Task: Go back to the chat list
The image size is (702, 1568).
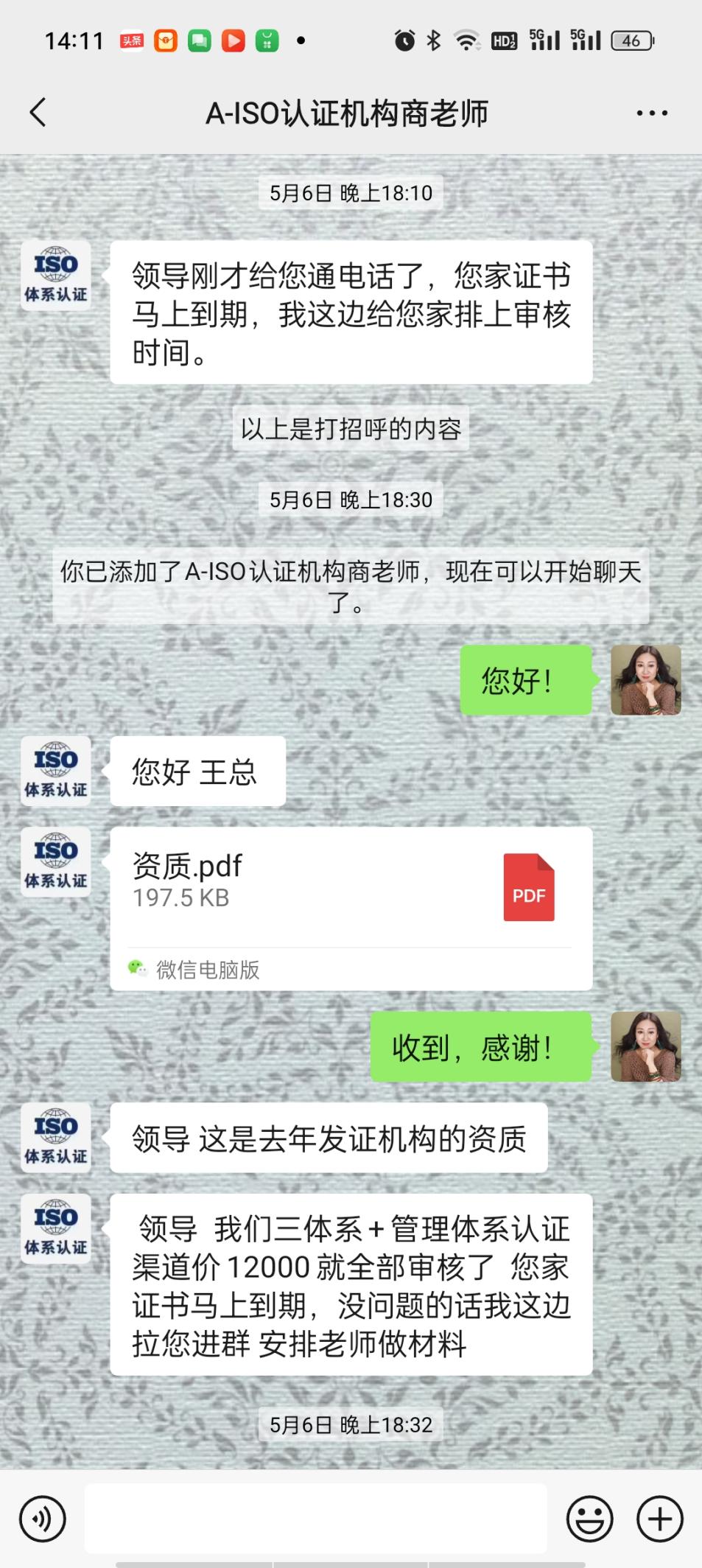Action: click(38, 113)
